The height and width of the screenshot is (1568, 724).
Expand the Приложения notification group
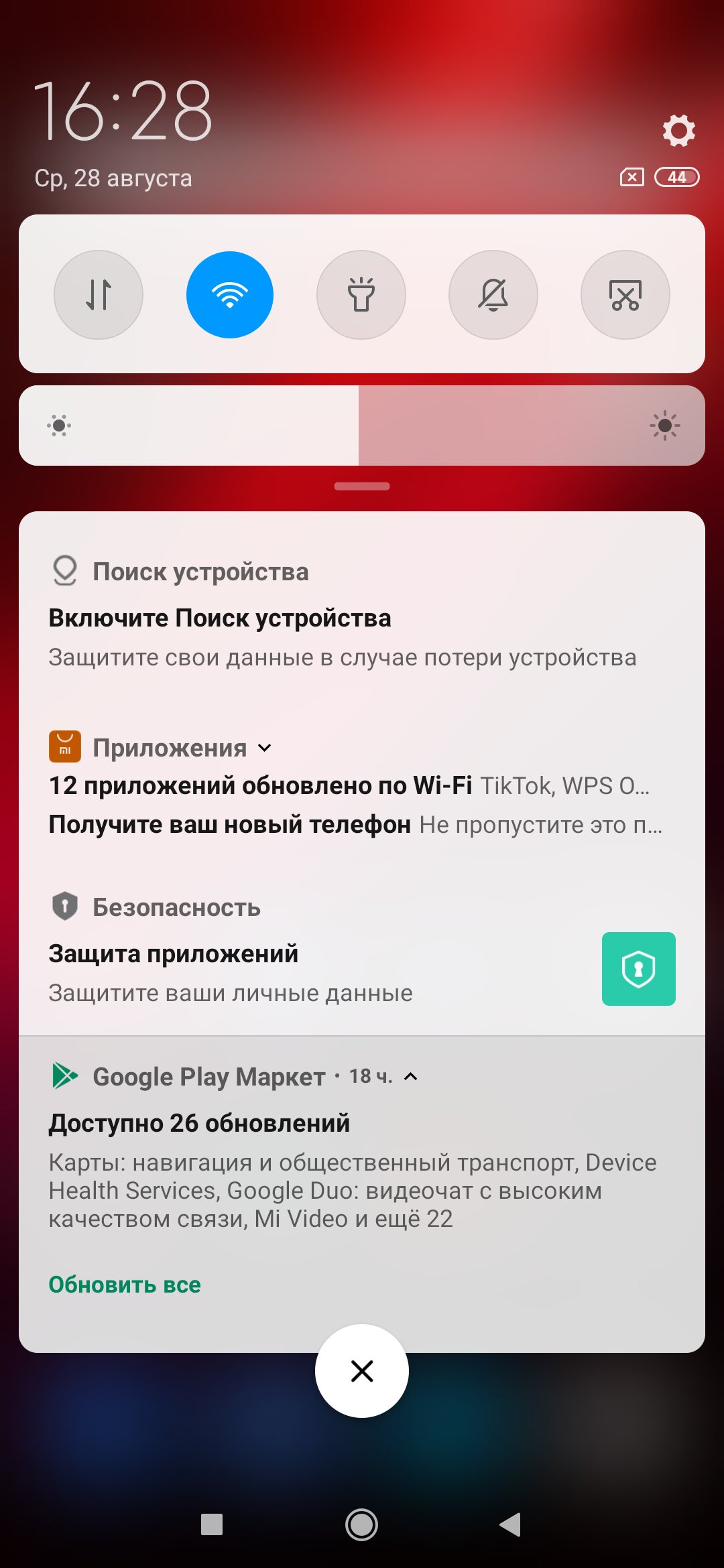click(x=265, y=748)
